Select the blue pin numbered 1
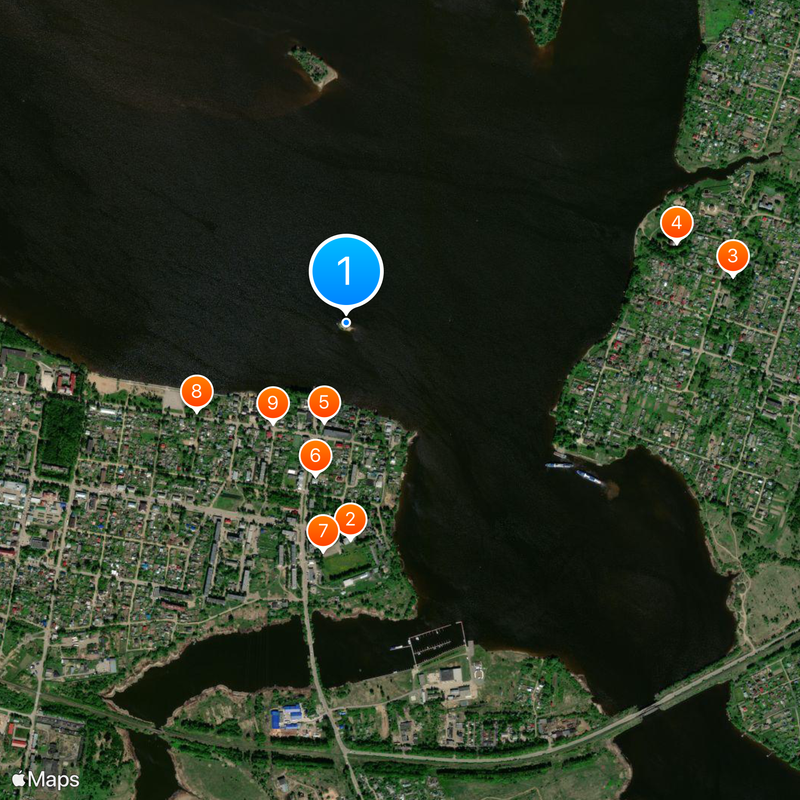 (346, 271)
